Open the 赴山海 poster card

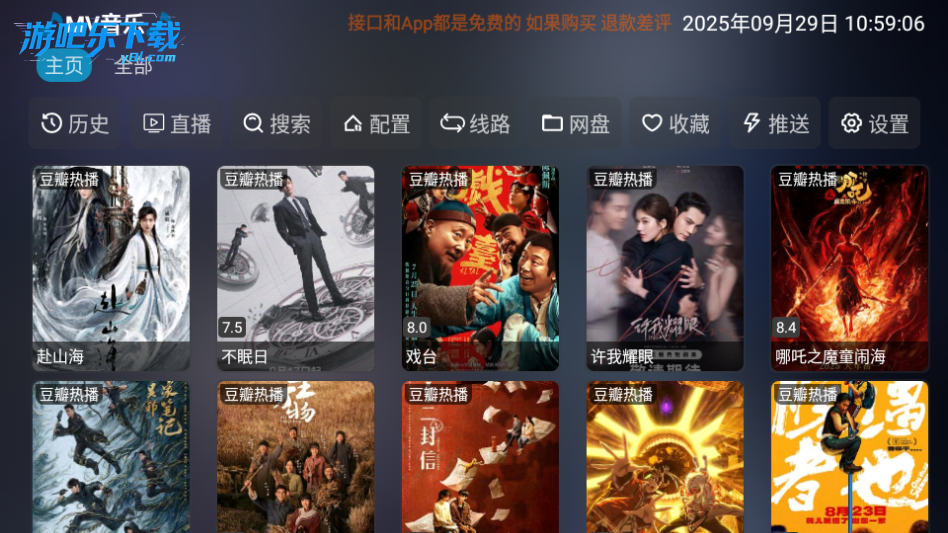click(x=111, y=267)
